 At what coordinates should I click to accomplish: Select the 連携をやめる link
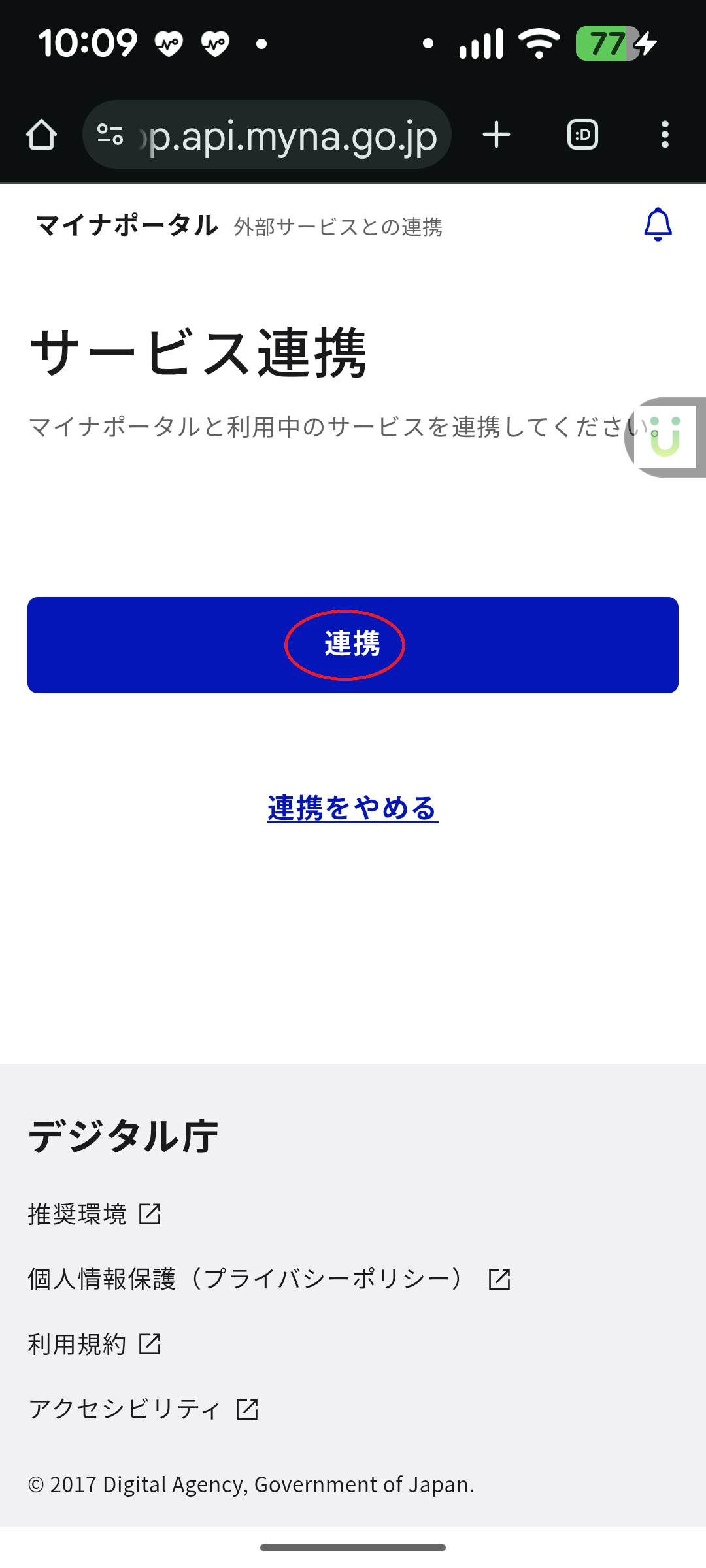(x=353, y=808)
